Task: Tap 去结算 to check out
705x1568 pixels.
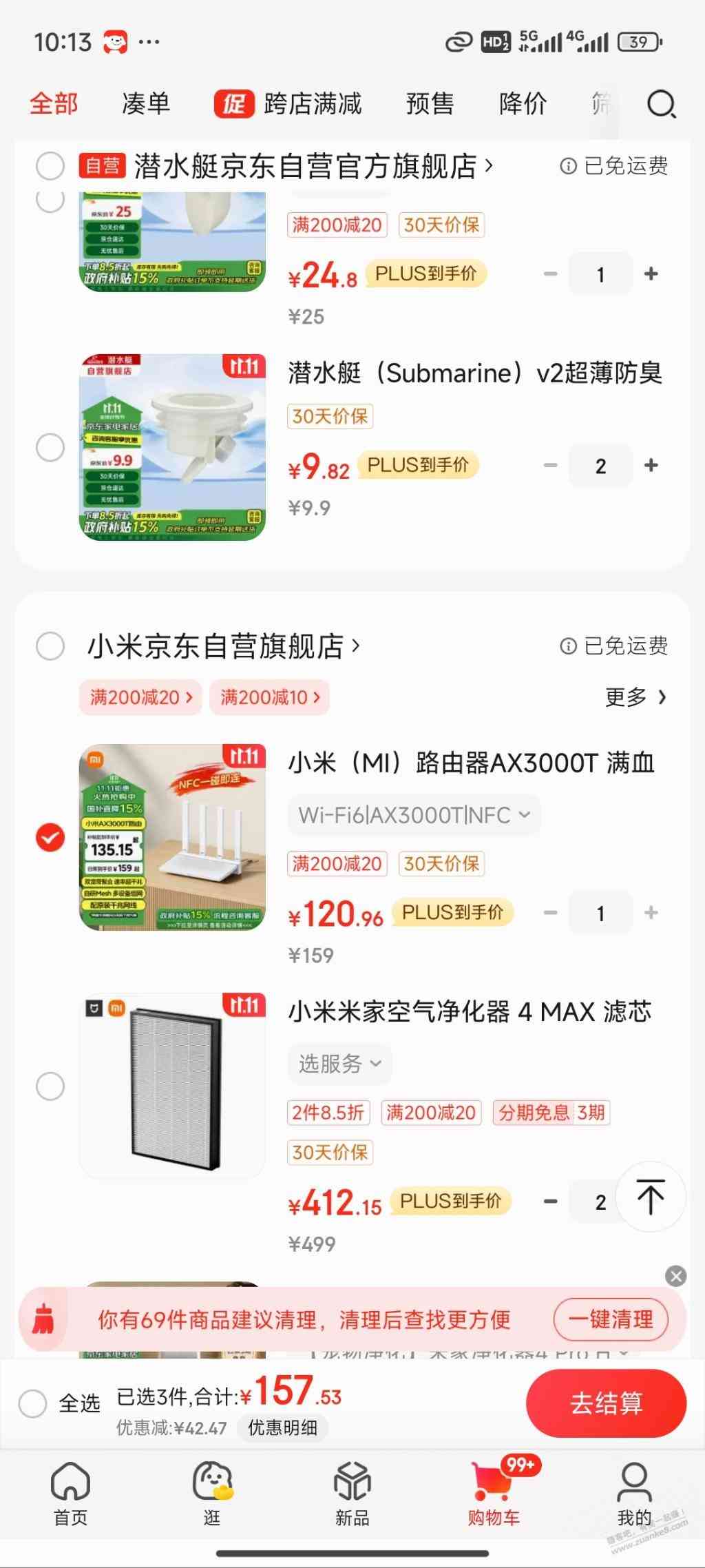Action: pos(606,1403)
